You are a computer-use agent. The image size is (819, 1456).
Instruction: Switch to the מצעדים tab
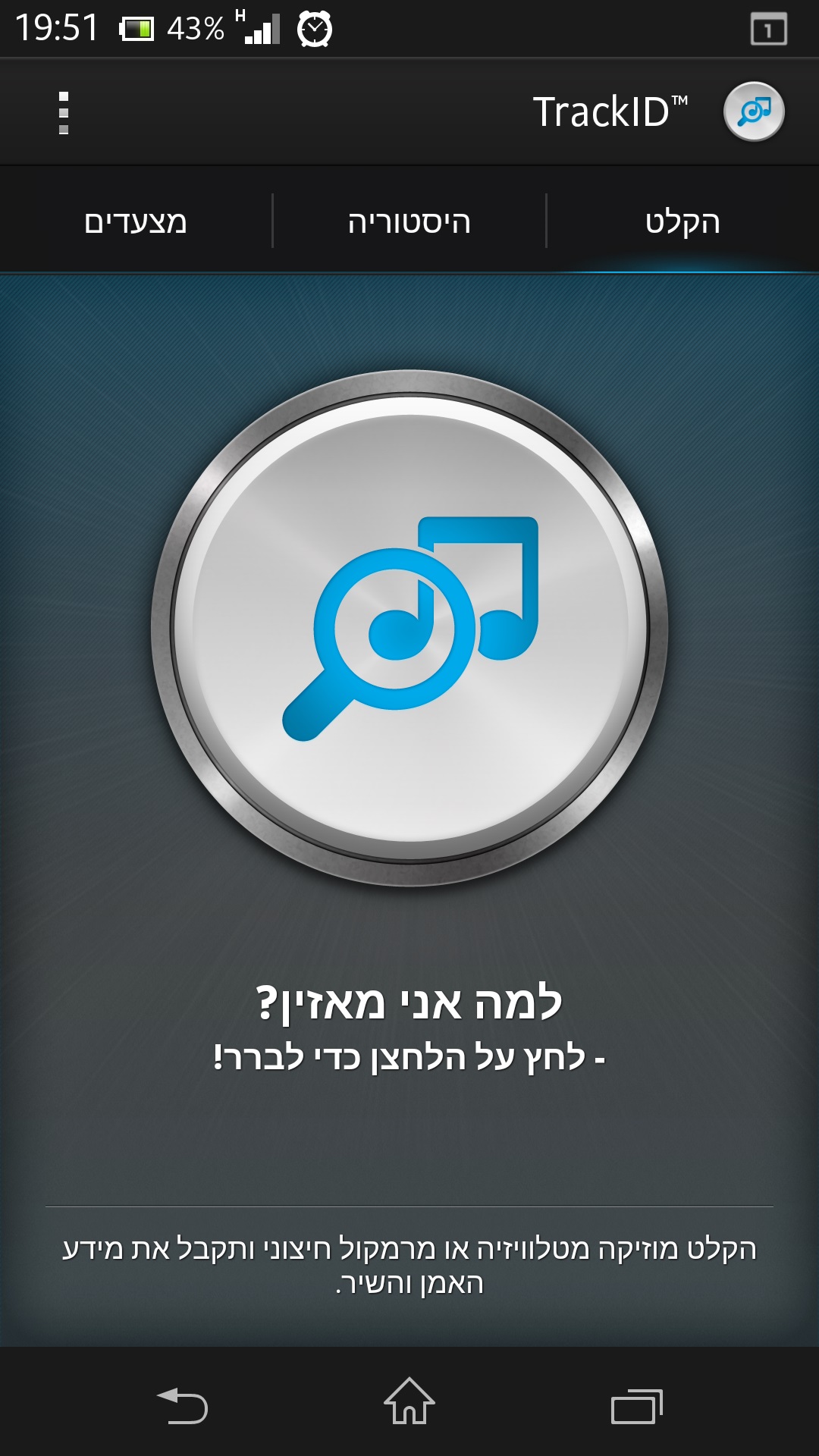pyautogui.click(x=136, y=221)
